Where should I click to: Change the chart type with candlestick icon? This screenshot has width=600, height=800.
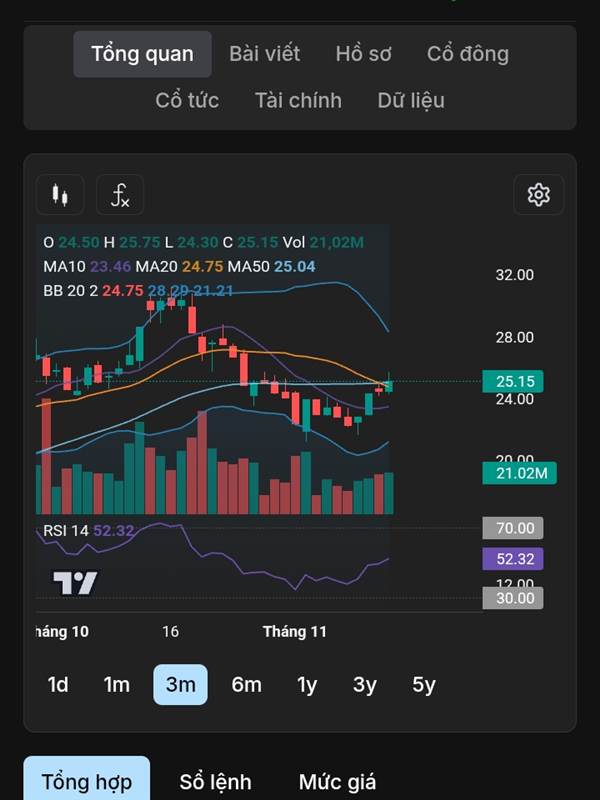click(x=60, y=194)
